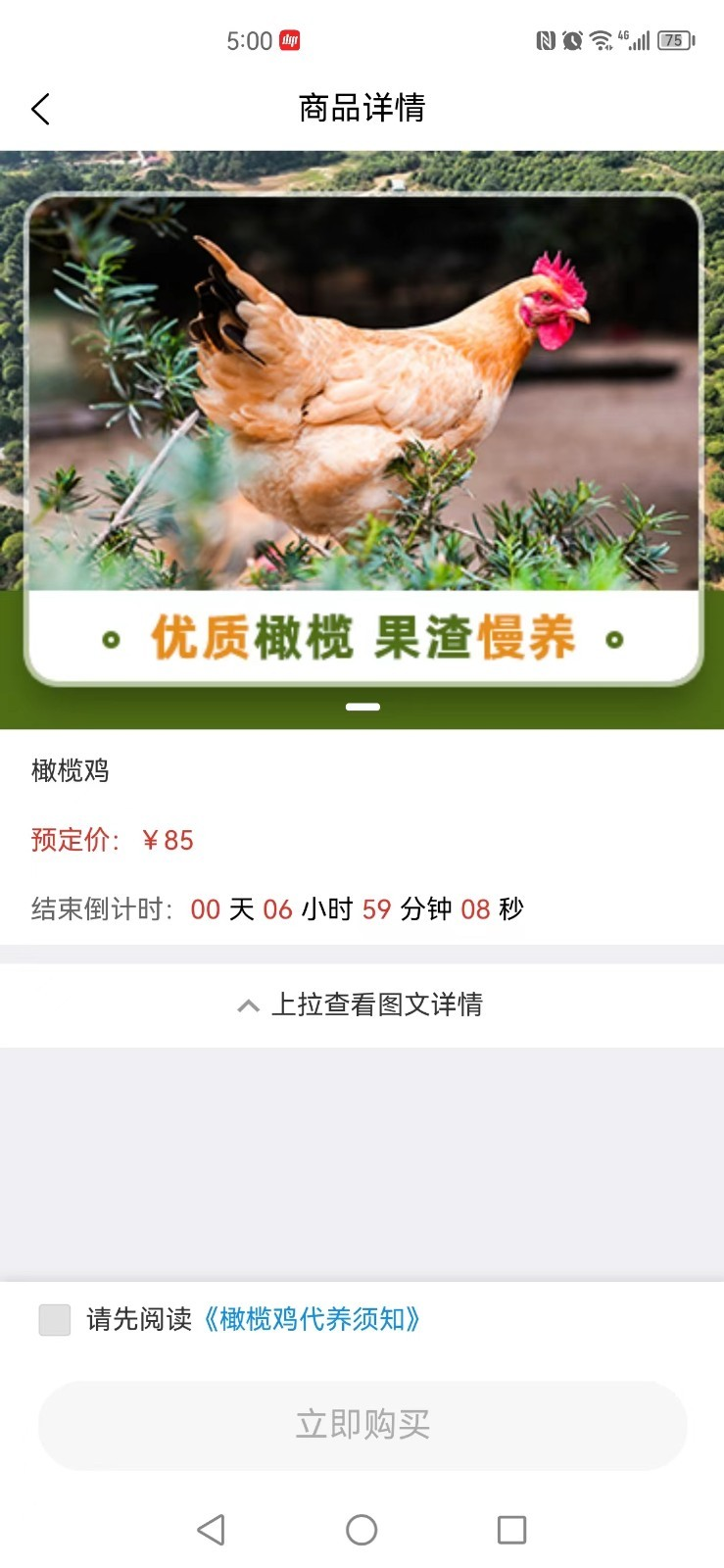
Task: Tap the product name 橄榄鸡
Action: pyautogui.click(x=70, y=771)
